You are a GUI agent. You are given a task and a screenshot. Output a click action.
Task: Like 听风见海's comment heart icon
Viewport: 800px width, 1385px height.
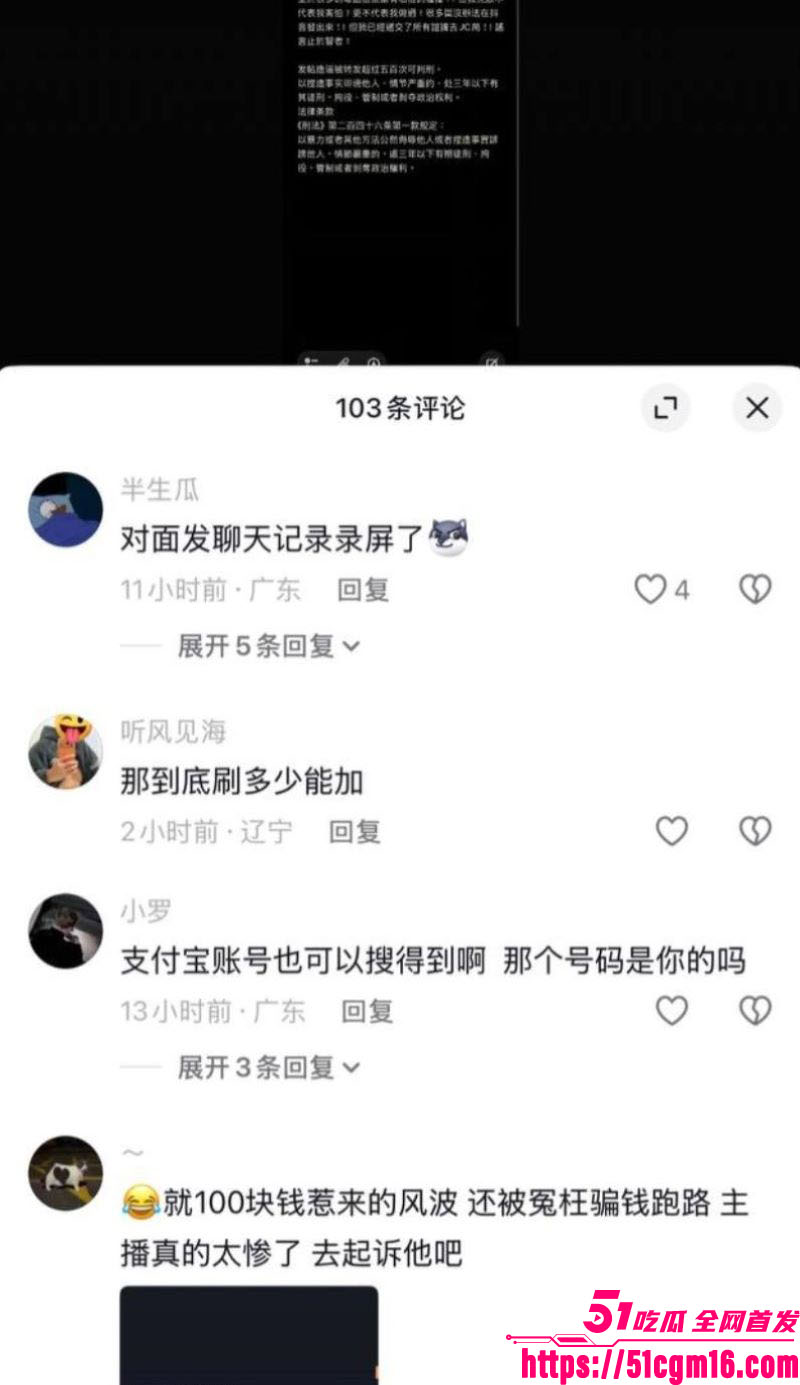tap(672, 831)
